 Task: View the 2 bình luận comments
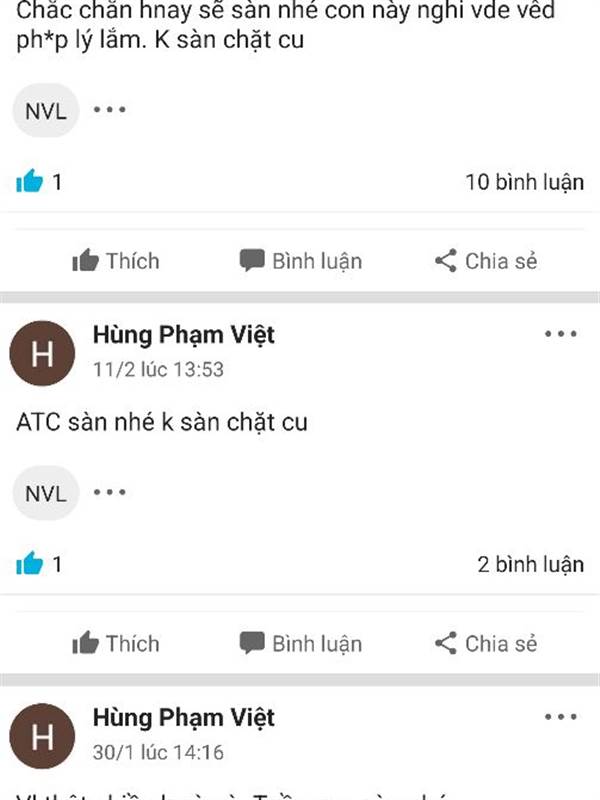[x=531, y=564]
